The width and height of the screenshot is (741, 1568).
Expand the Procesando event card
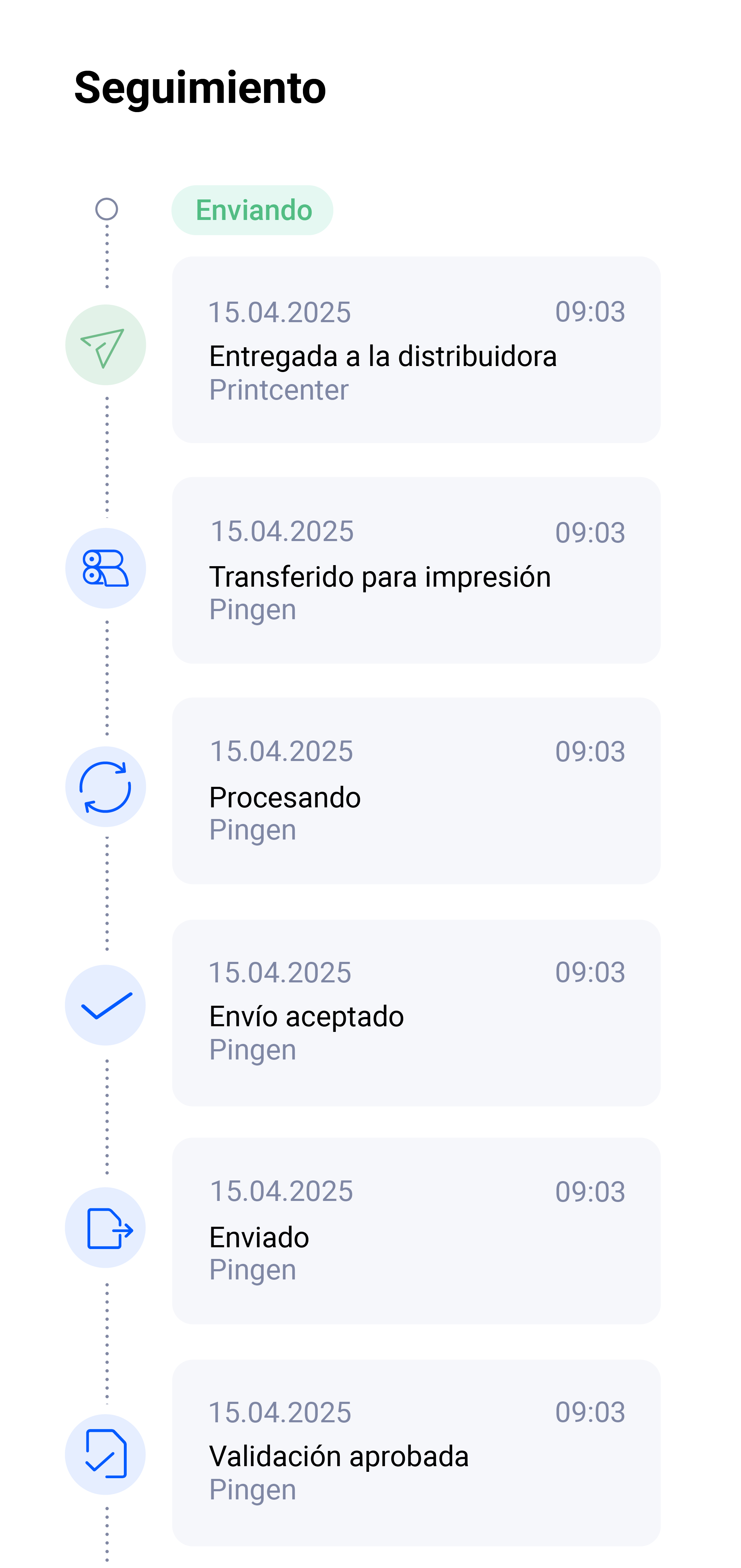point(417,789)
